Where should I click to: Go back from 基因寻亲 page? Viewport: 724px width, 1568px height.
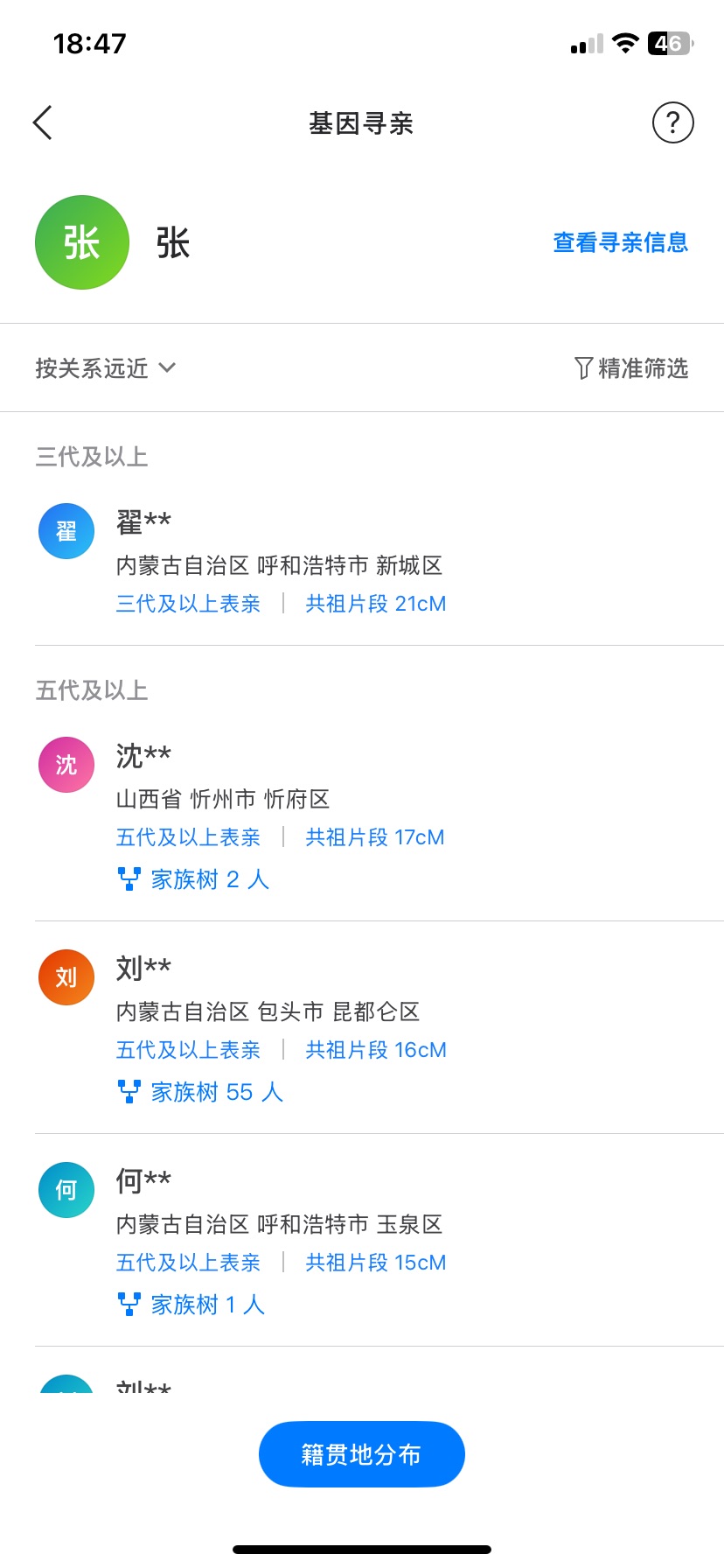pyautogui.click(x=43, y=122)
